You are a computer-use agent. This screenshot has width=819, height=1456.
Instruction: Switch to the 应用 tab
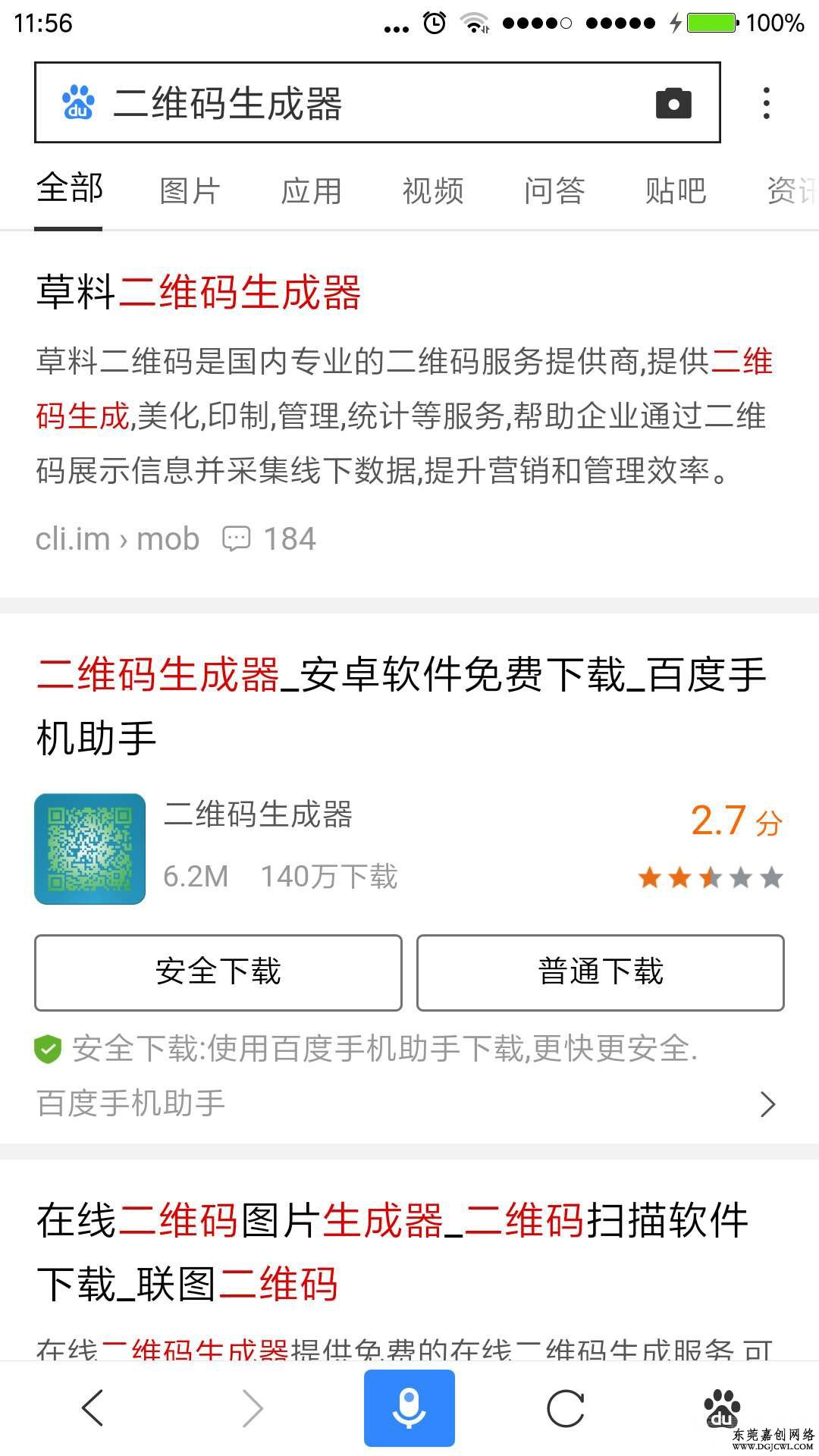click(x=311, y=190)
